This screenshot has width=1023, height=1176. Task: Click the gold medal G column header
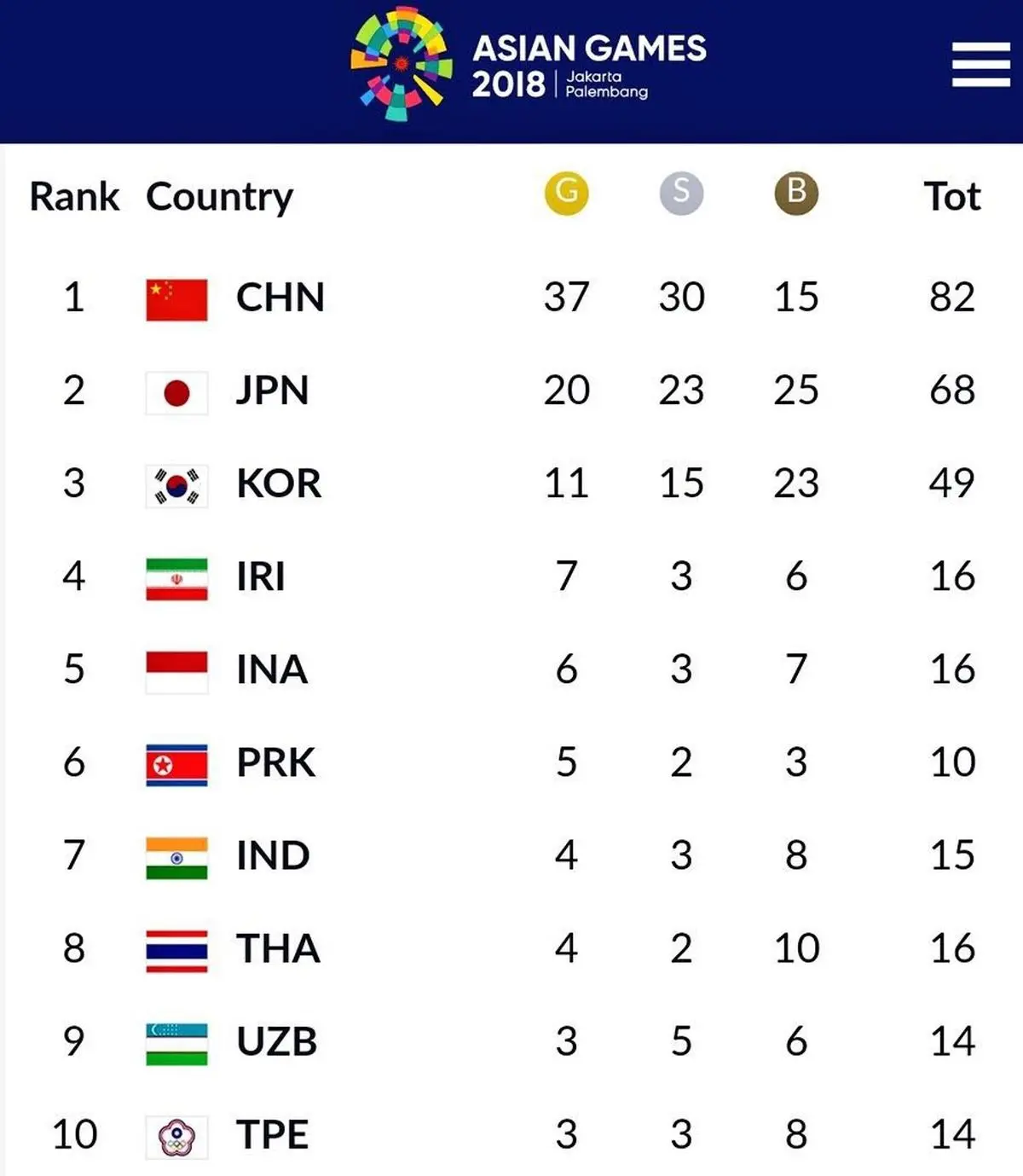(566, 193)
